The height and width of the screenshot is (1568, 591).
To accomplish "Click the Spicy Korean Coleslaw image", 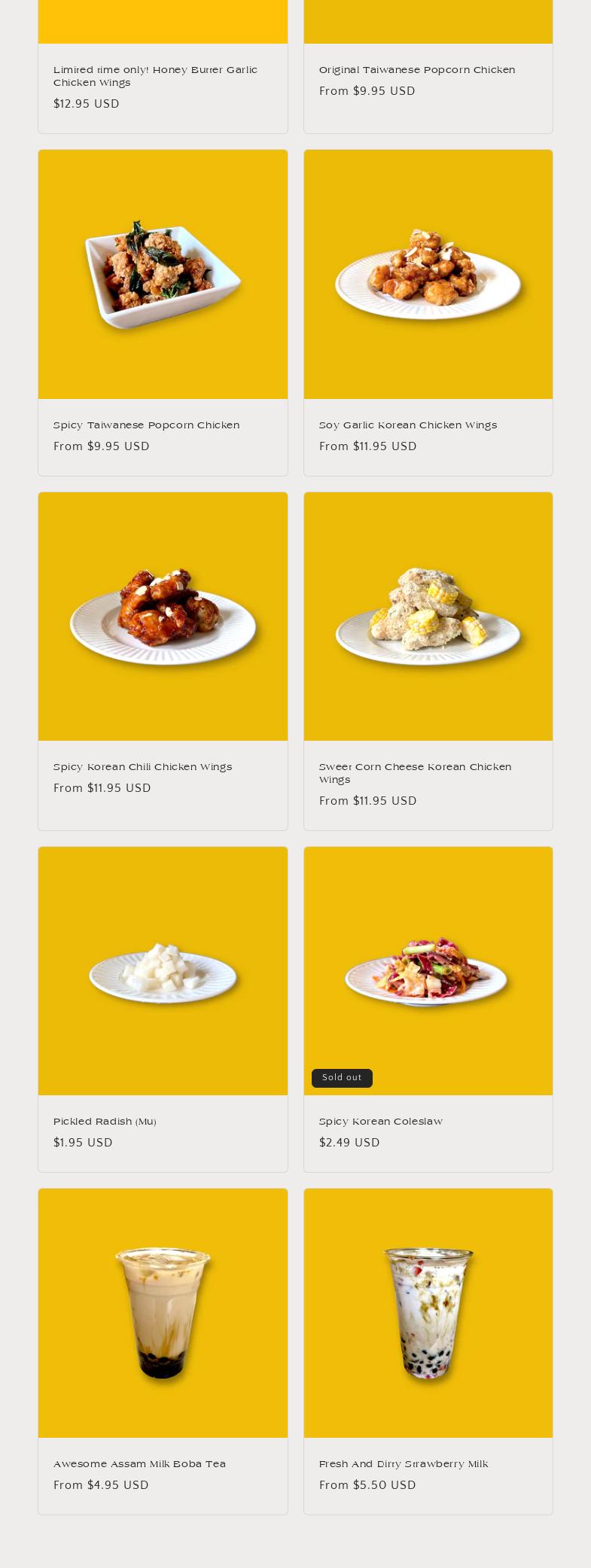I will [428, 971].
